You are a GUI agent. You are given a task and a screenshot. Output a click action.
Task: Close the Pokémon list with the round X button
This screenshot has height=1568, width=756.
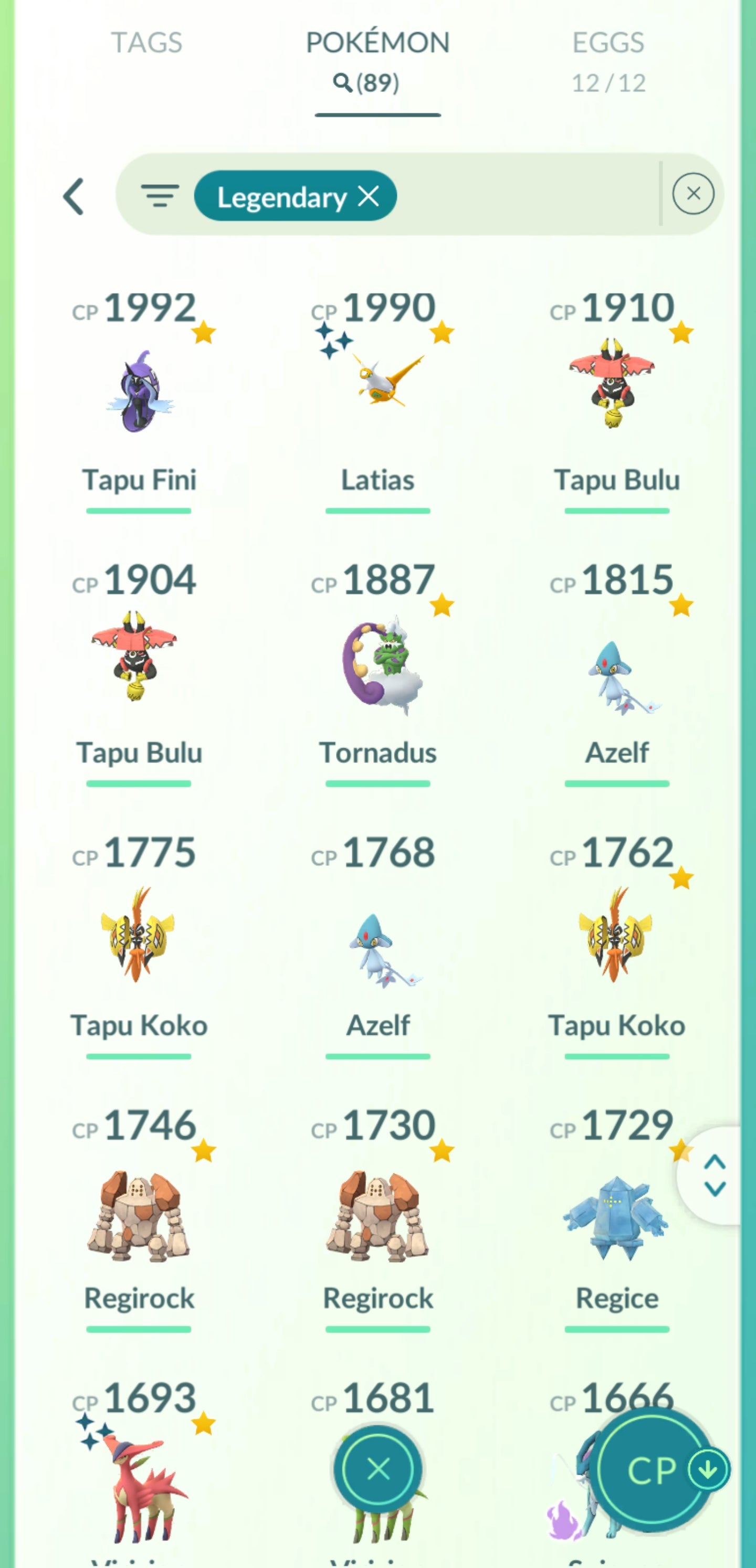377,1469
